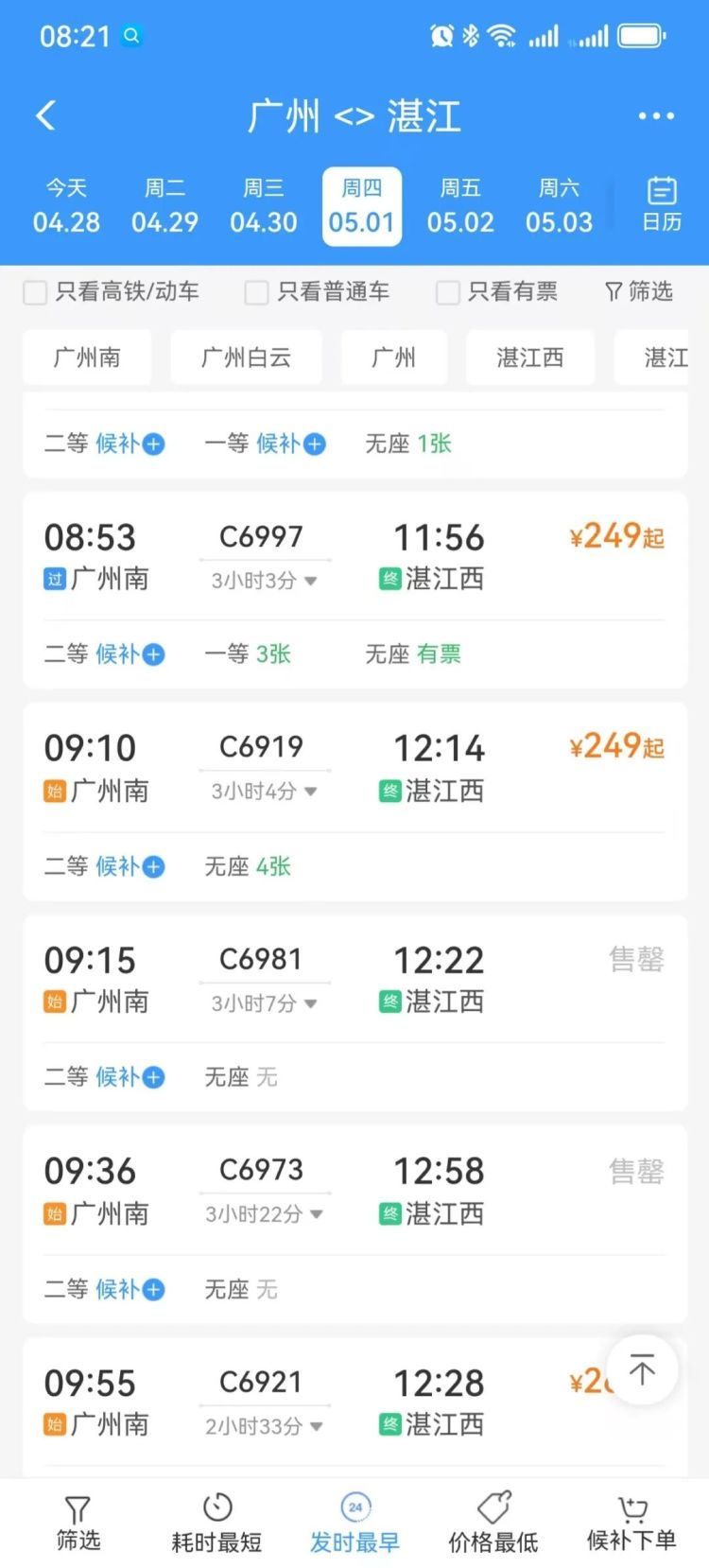
Task: Toggle the 只看有票 filter
Action: point(446,292)
